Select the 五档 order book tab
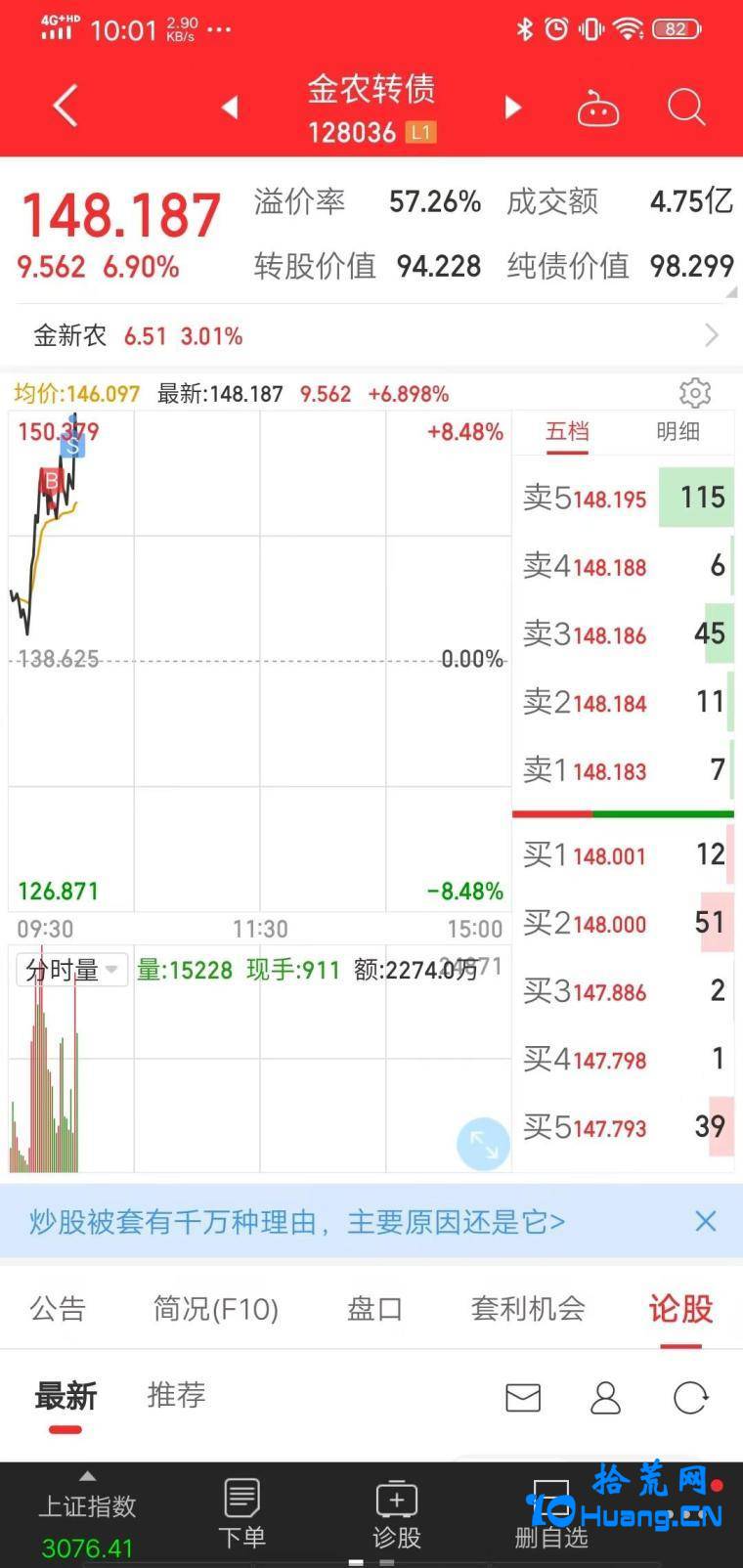This screenshot has width=743, height=1568. (567, 431)
